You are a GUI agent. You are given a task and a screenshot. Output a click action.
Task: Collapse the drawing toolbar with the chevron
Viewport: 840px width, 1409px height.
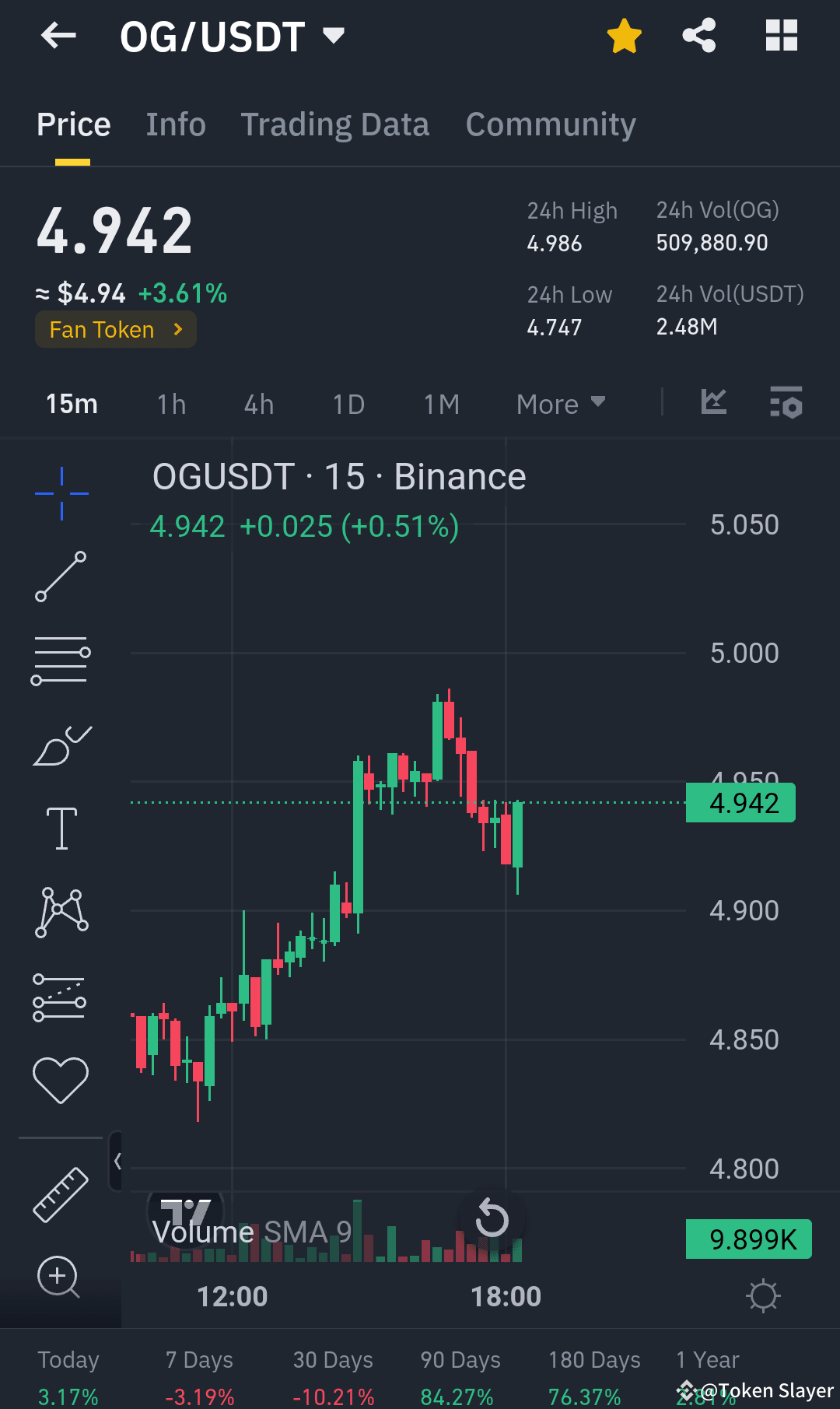click(x=118, y=1160)
